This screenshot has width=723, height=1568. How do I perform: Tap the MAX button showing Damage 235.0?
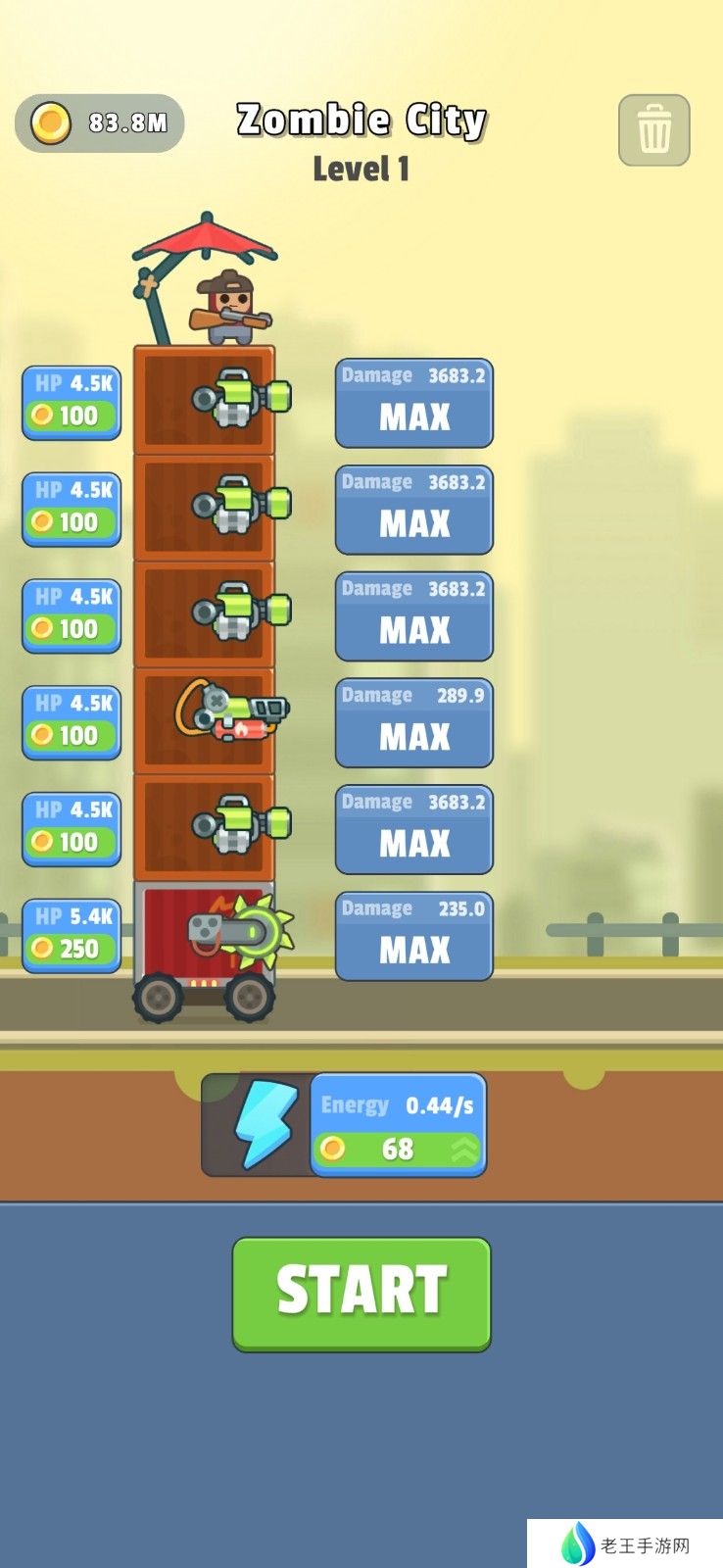click(414, 936)
